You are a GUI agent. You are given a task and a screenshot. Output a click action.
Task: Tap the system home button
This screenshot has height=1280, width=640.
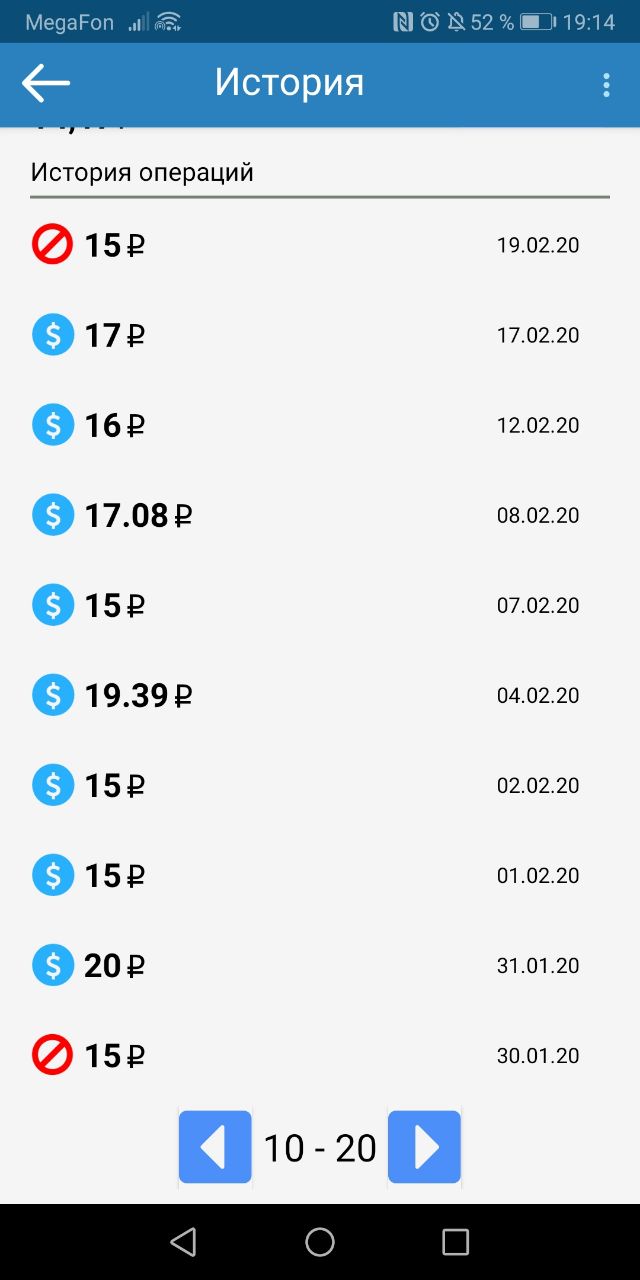click(320, 1242)
